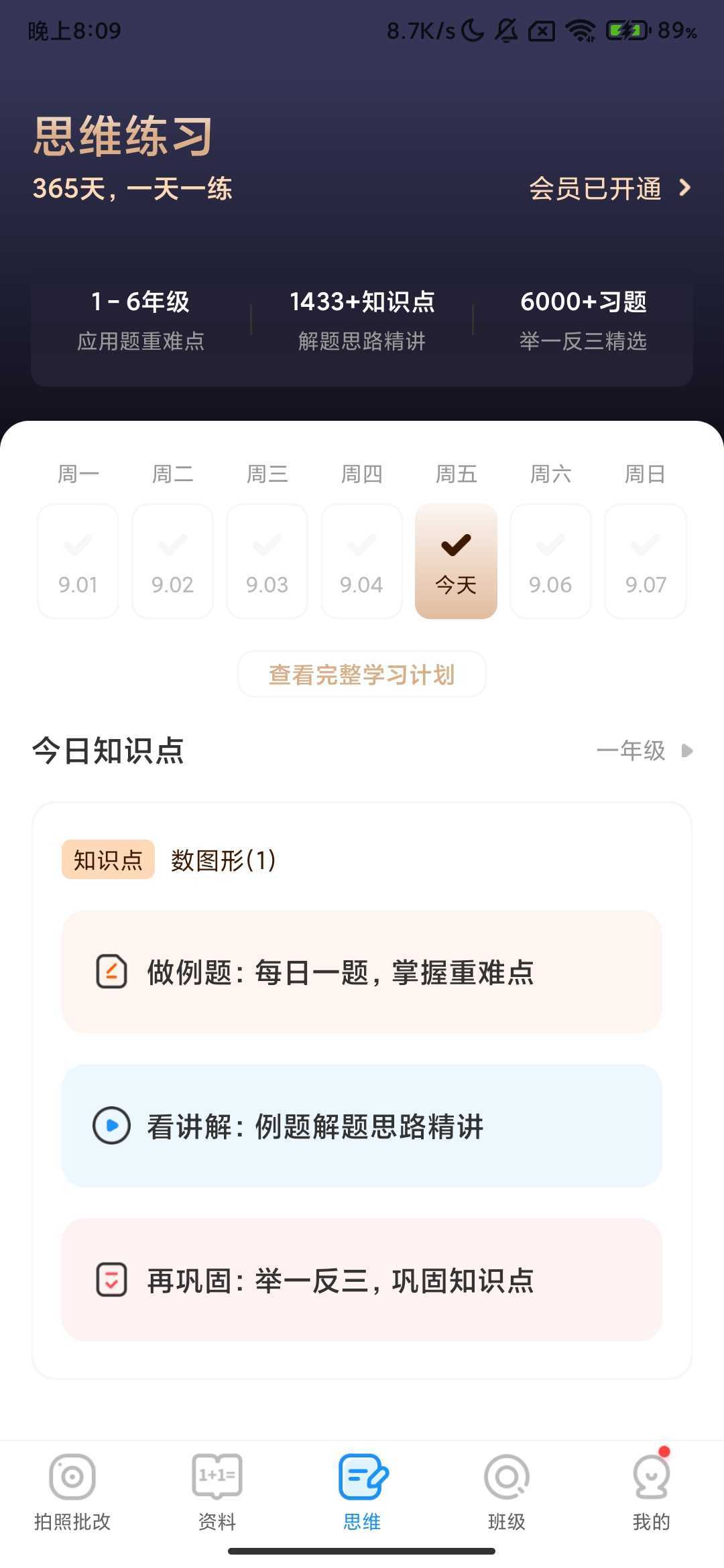Select the 9.03 Wednesday date card
Image resolution: width=724 pixels, height=1568 pixels.
pyautogui.click(x=267, y=562)
